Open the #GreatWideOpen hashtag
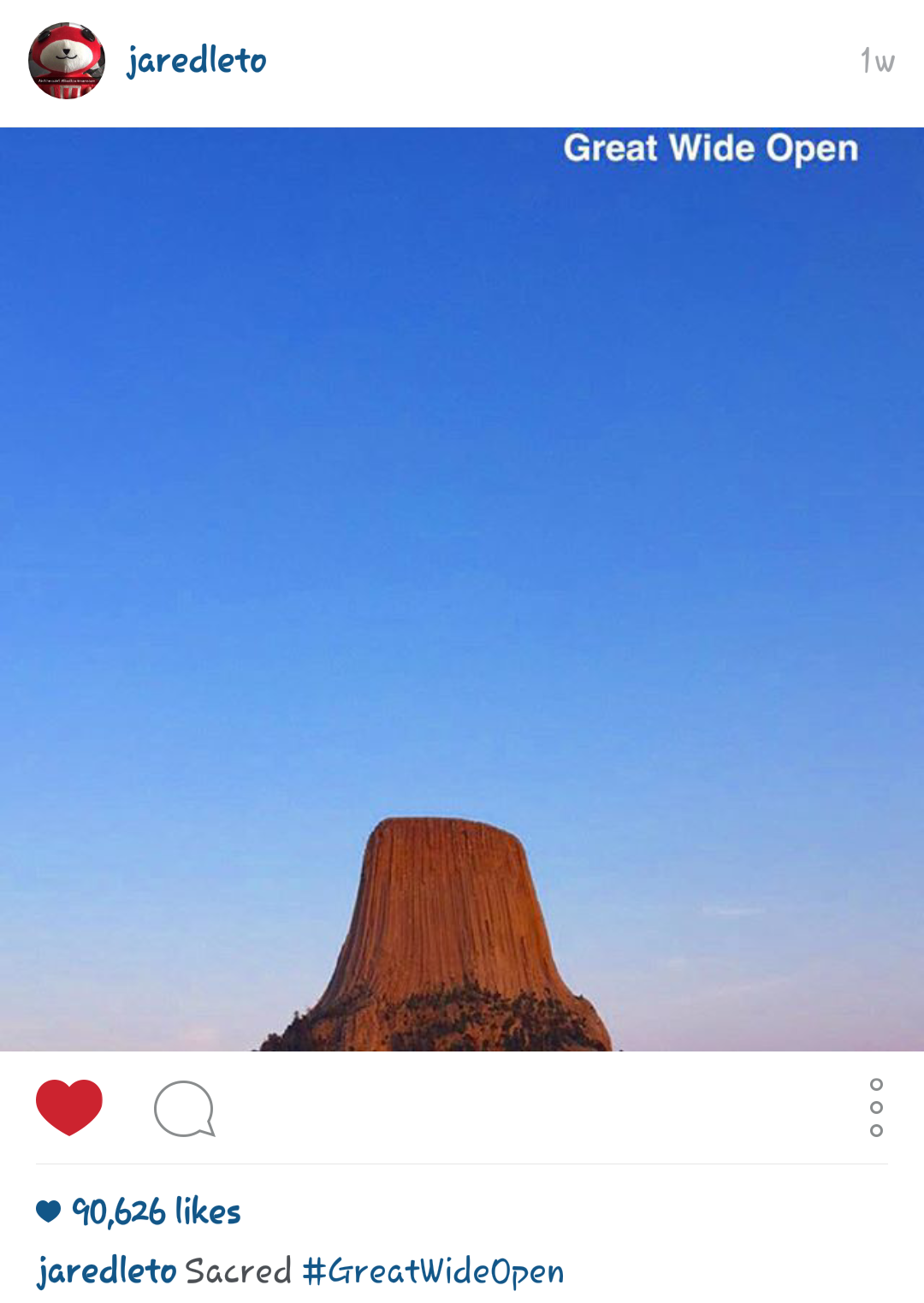The height and width of the screenshot is (1303, 924). (x=434, y=1271)
